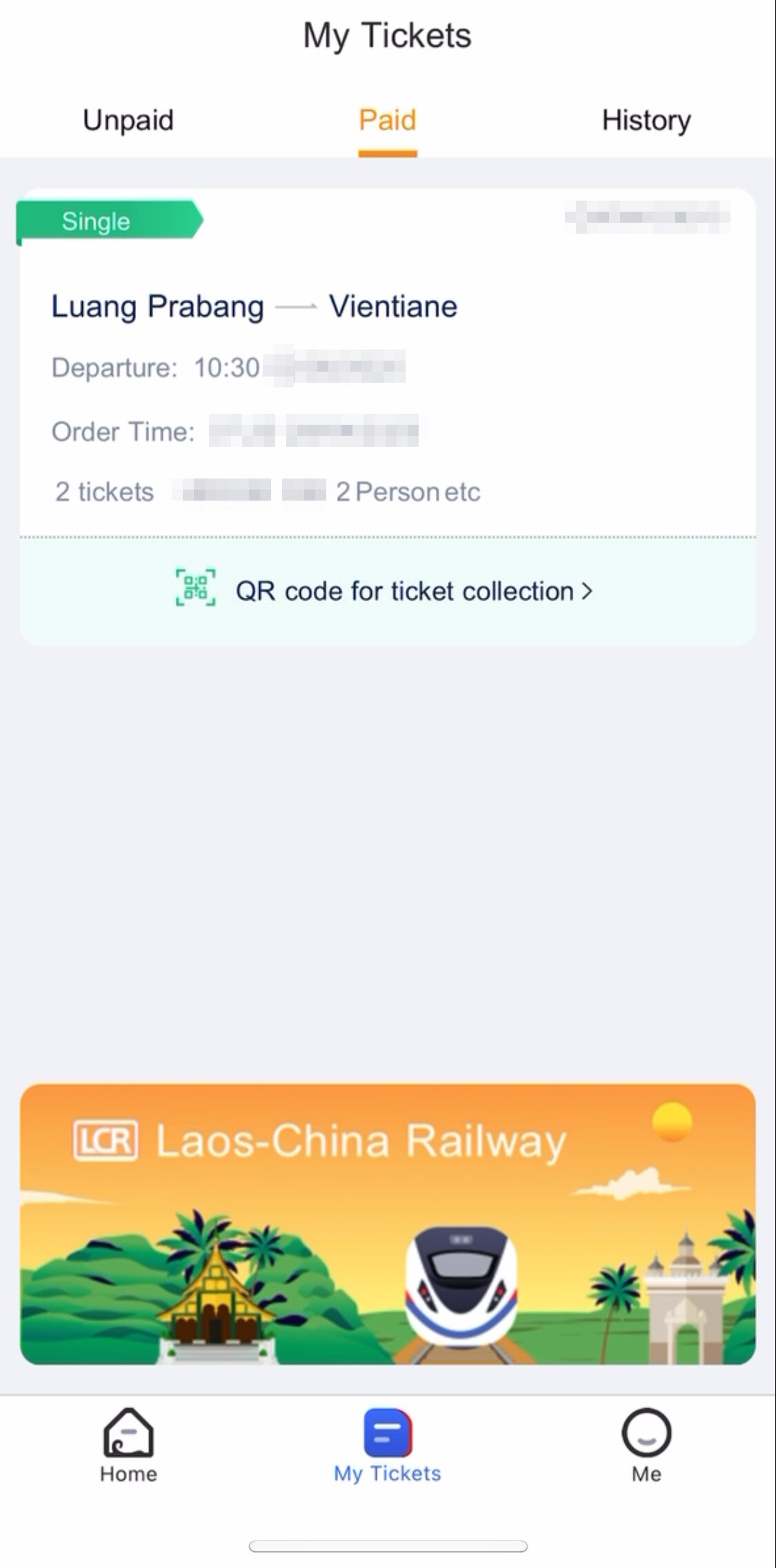
Task: Go to the Home tab
Action: coord(128,1446)
